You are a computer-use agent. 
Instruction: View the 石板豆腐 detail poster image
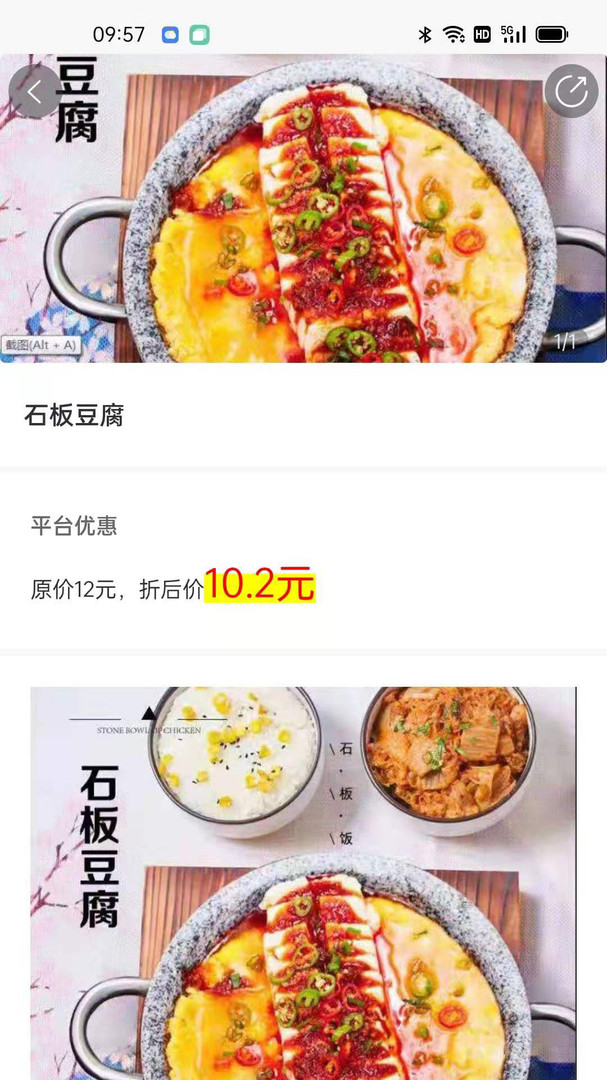click(x=303, y=880)
